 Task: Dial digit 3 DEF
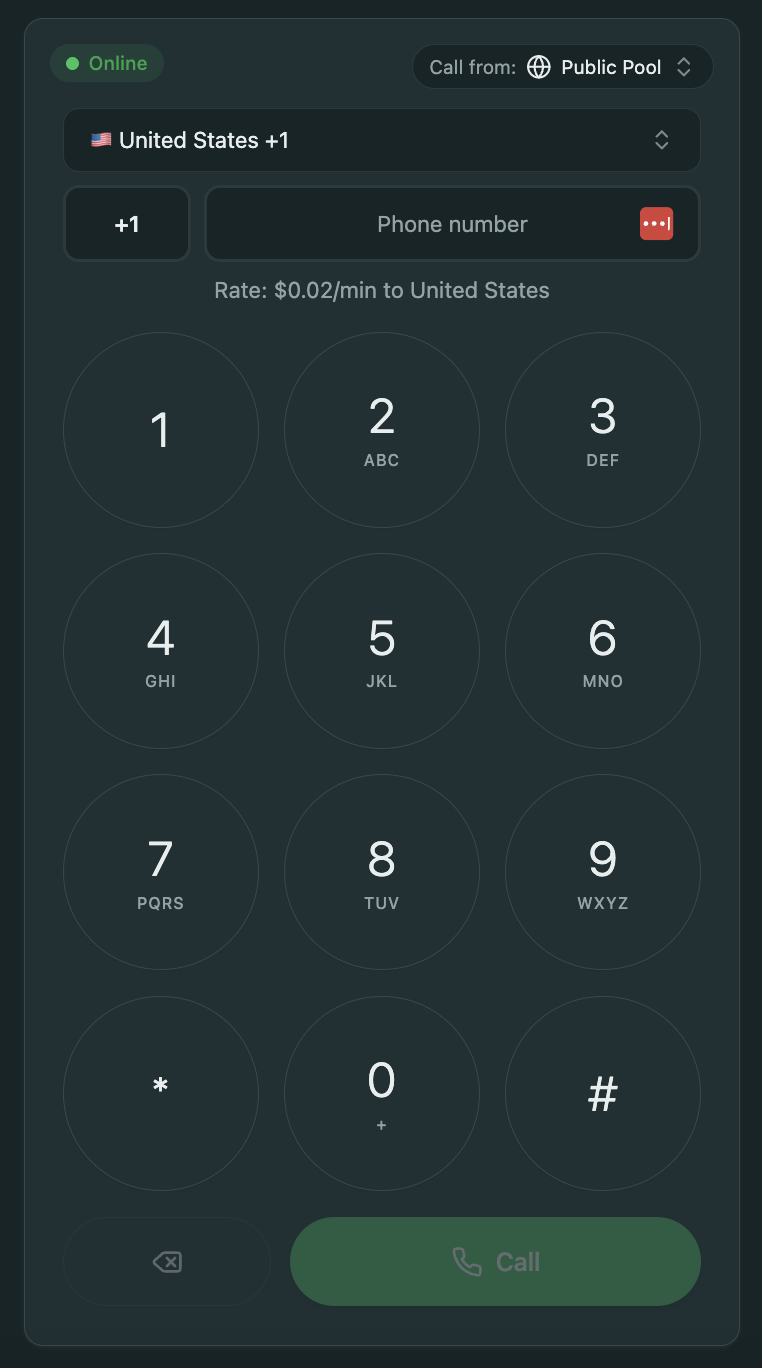(x=603, y=430)
